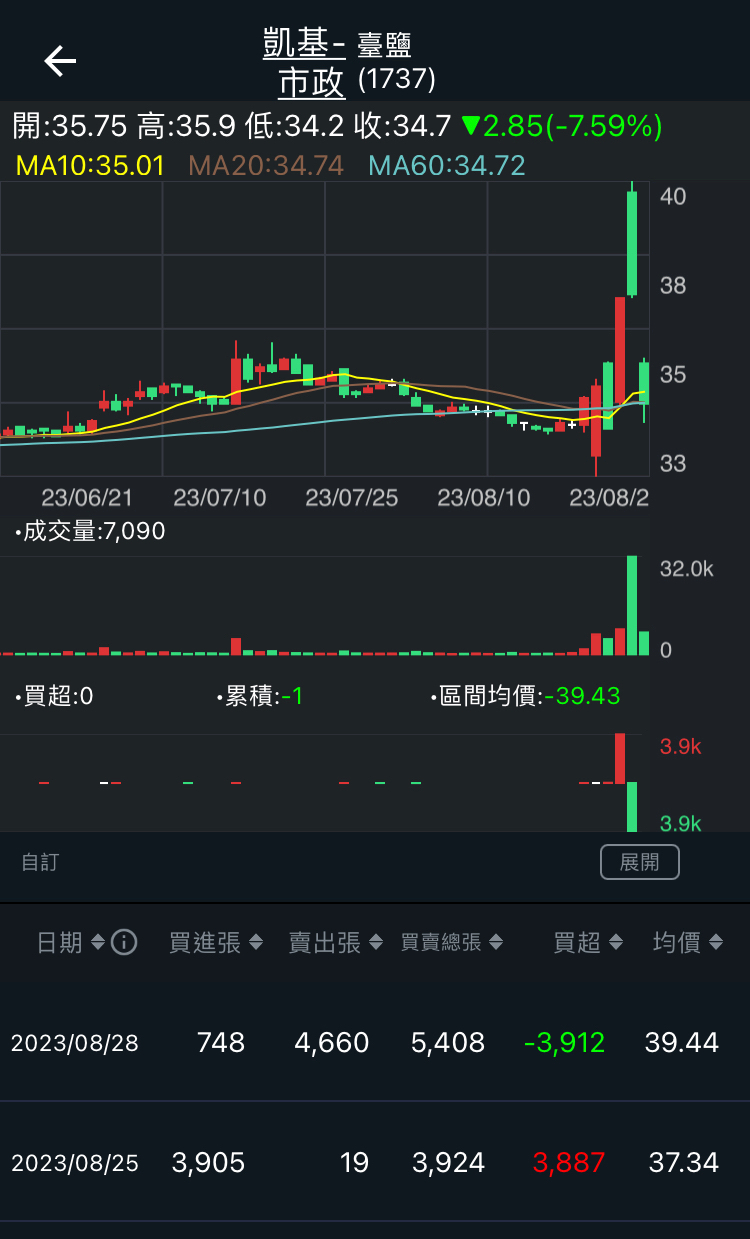Sort by 日期 column
Image resolution: width=750 pixels, height=1239 pixels.
point(70,942)
